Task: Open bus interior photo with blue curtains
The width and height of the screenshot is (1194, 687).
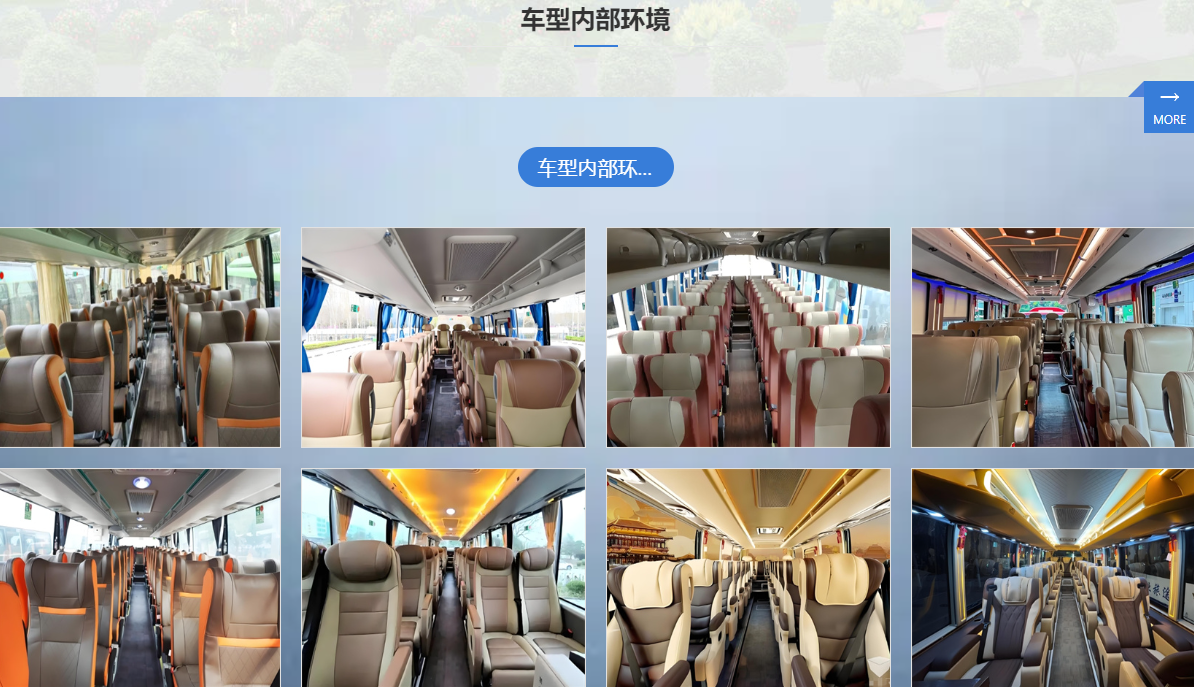Action: (x=443, y=337)
